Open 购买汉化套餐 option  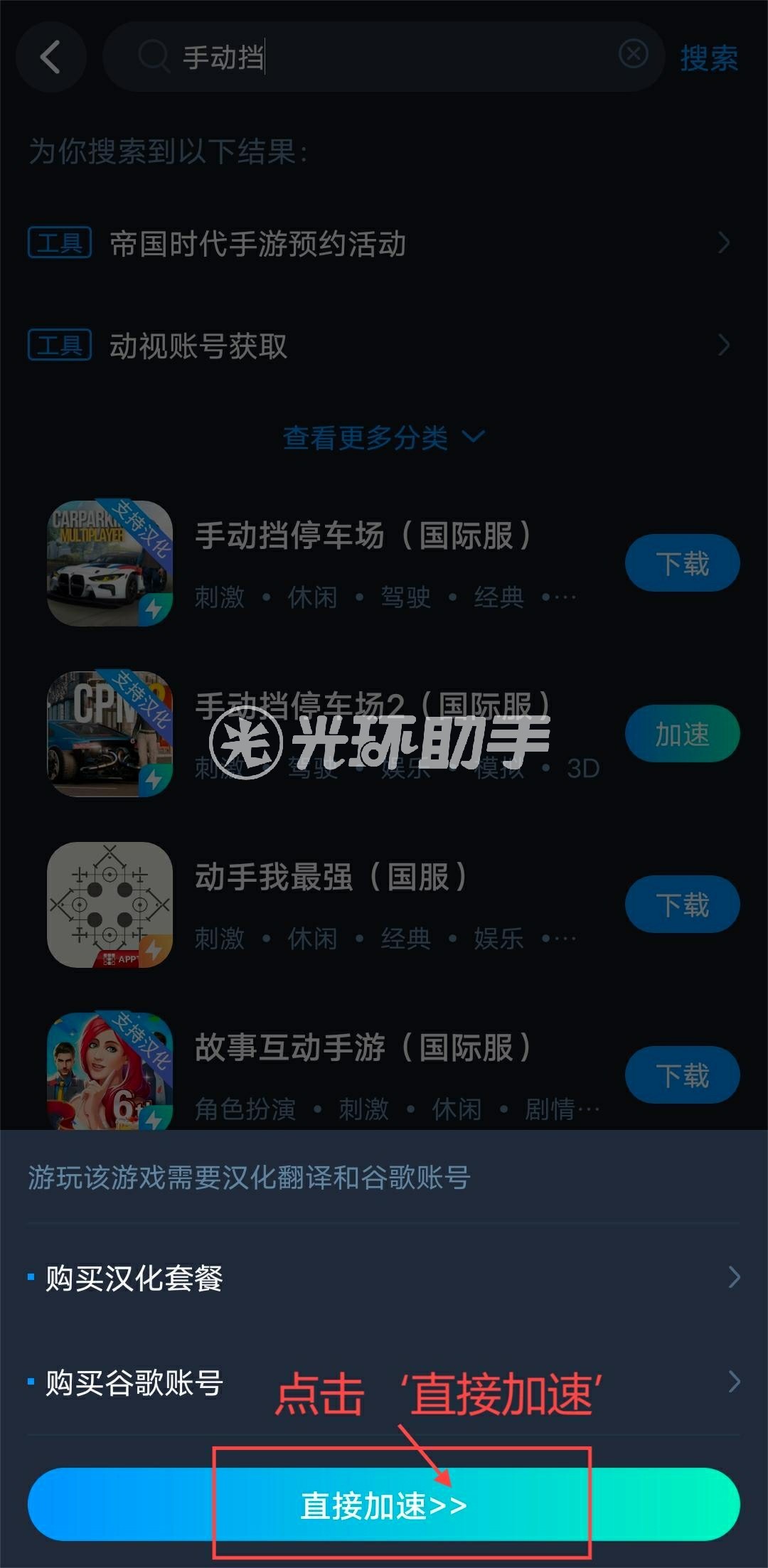coord(384,1278)
